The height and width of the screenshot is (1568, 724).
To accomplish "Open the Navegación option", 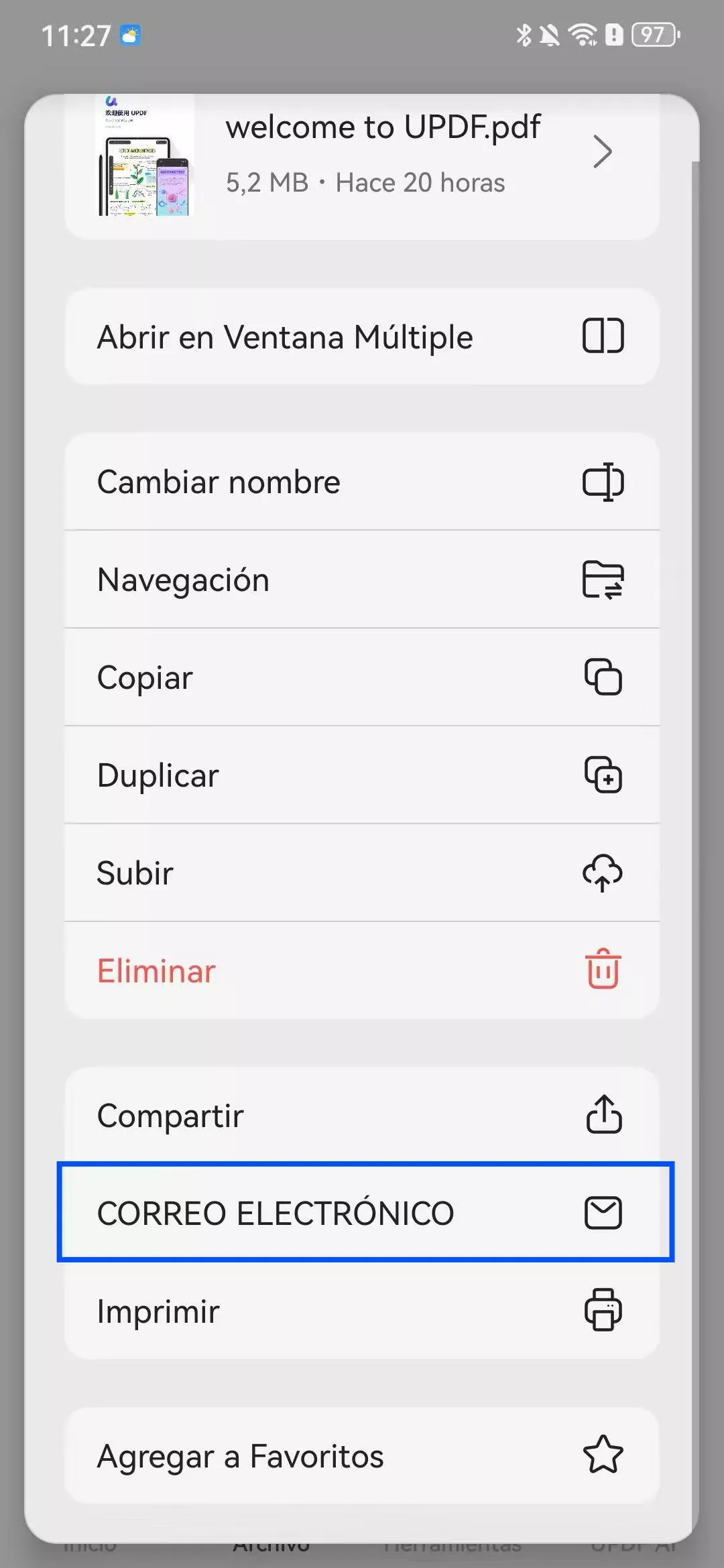I will (362, 580).
